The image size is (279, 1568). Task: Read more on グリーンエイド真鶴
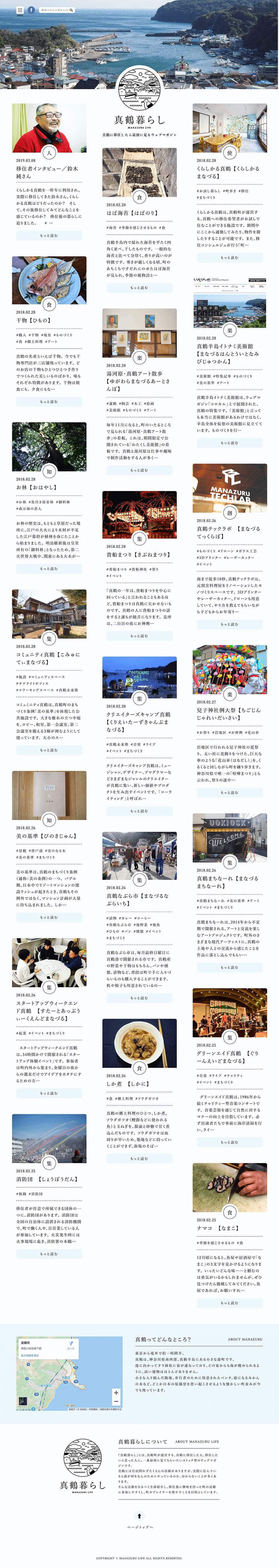[229, 1125]
